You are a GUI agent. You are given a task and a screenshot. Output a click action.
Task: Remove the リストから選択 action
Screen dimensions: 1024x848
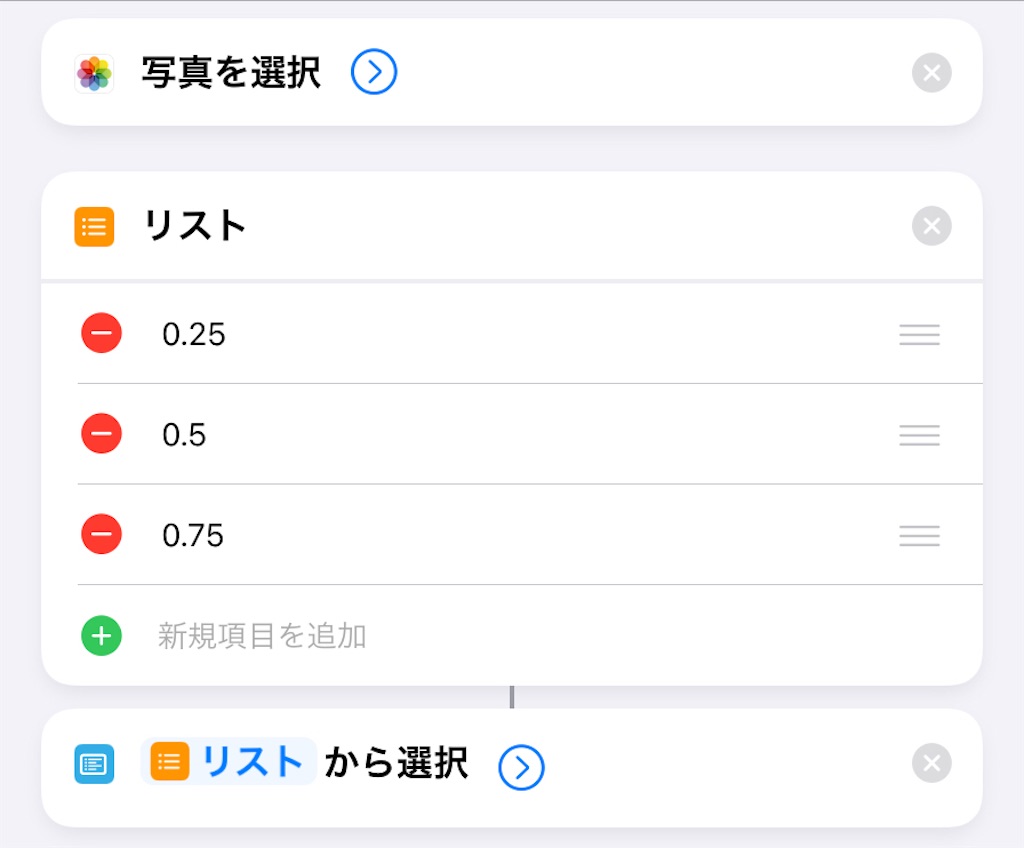point(931,764)
